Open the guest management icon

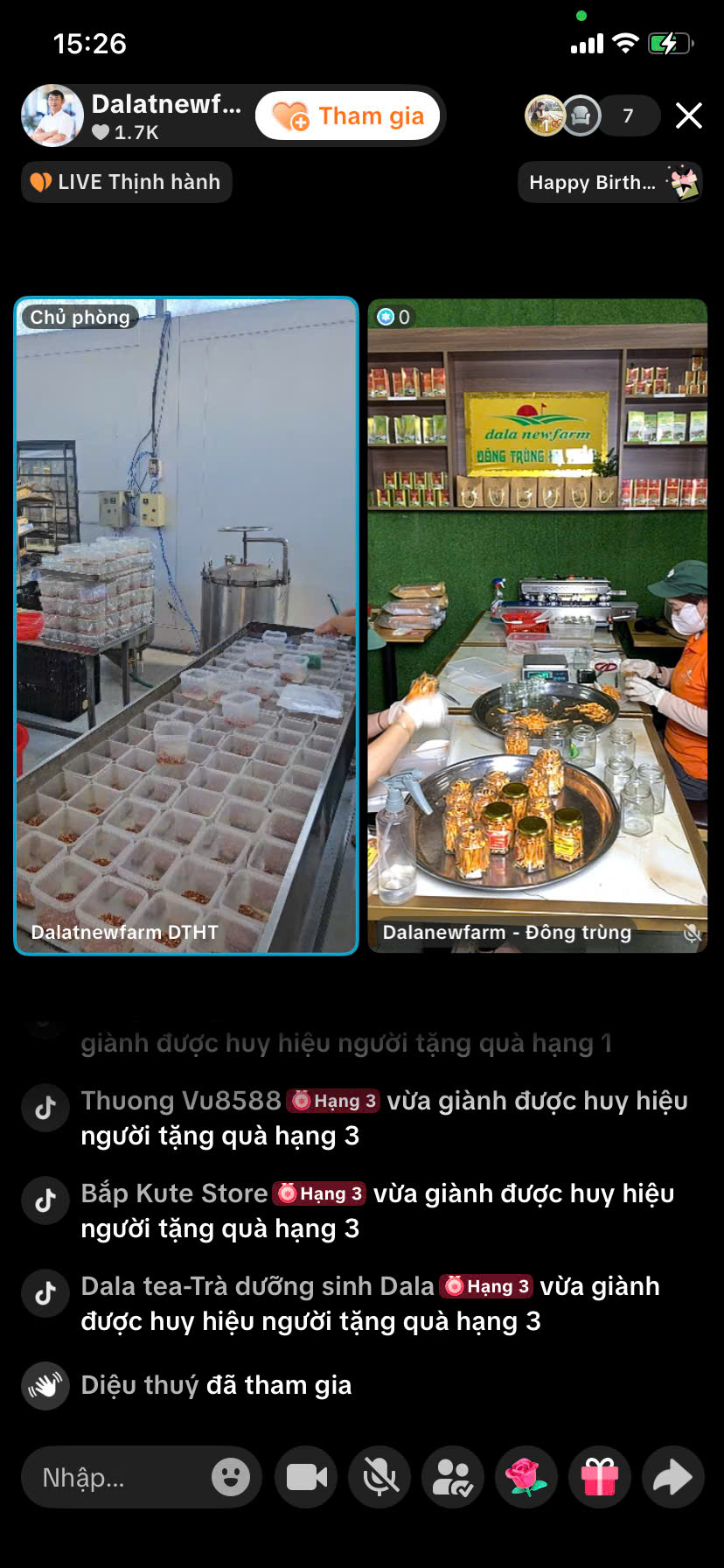click(x=453, y=1478)
